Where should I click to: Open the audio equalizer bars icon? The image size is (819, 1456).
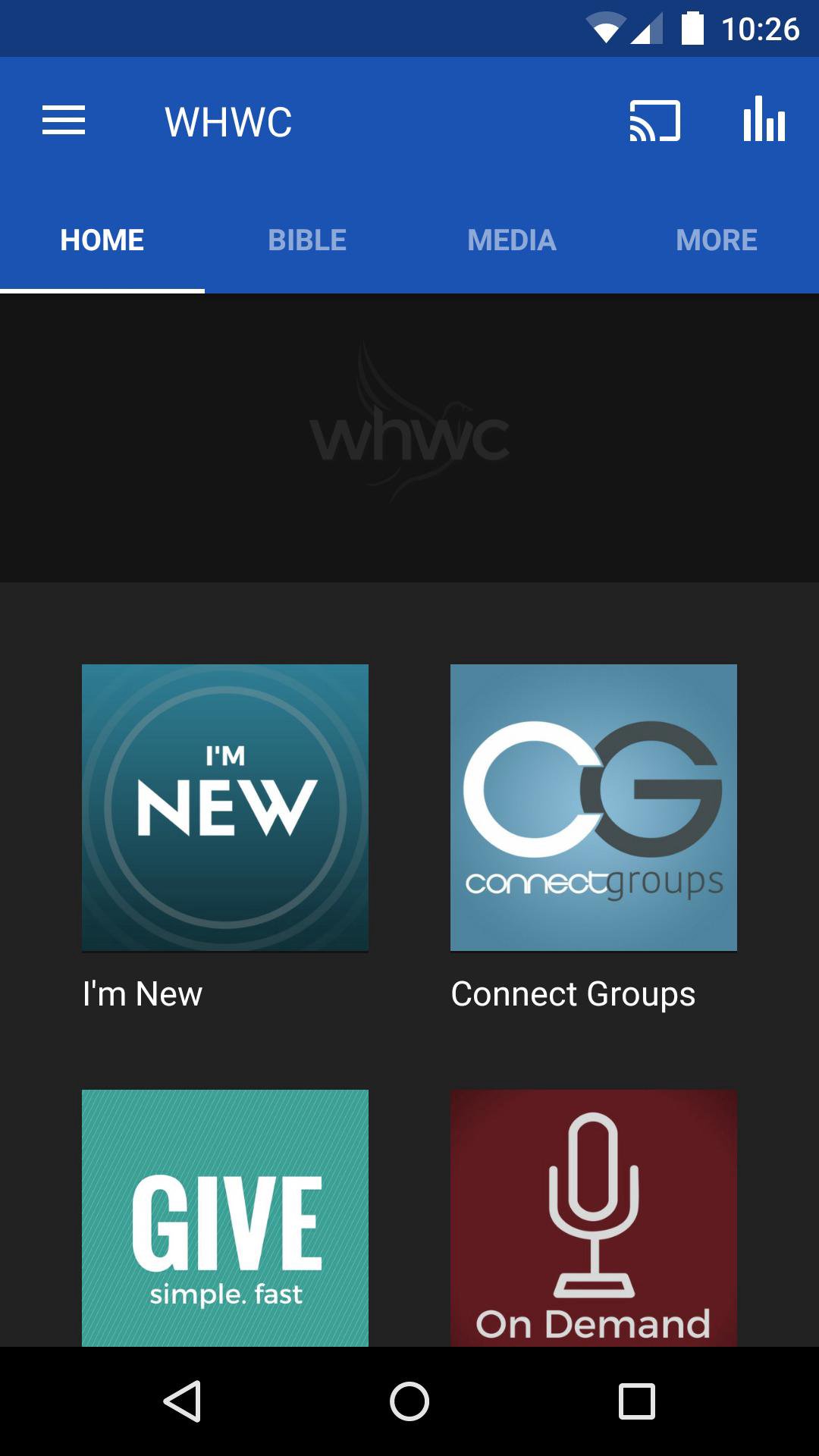click(x=764, y=120)
